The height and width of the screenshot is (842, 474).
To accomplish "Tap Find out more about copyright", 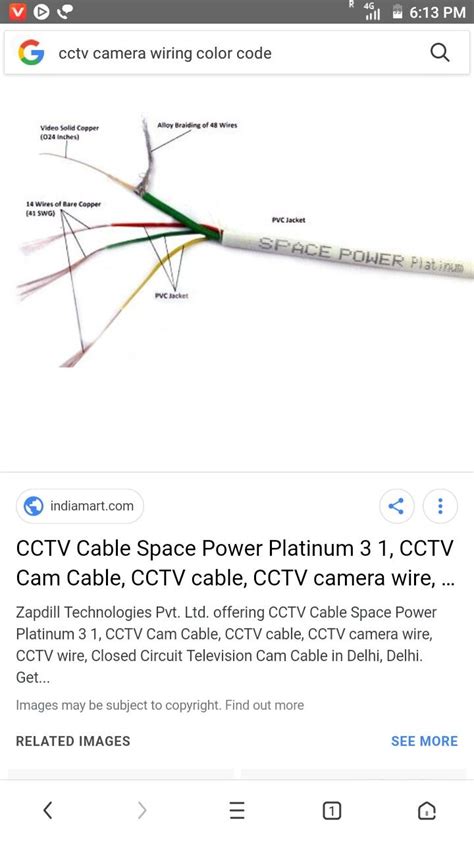I will click(264, 705).
